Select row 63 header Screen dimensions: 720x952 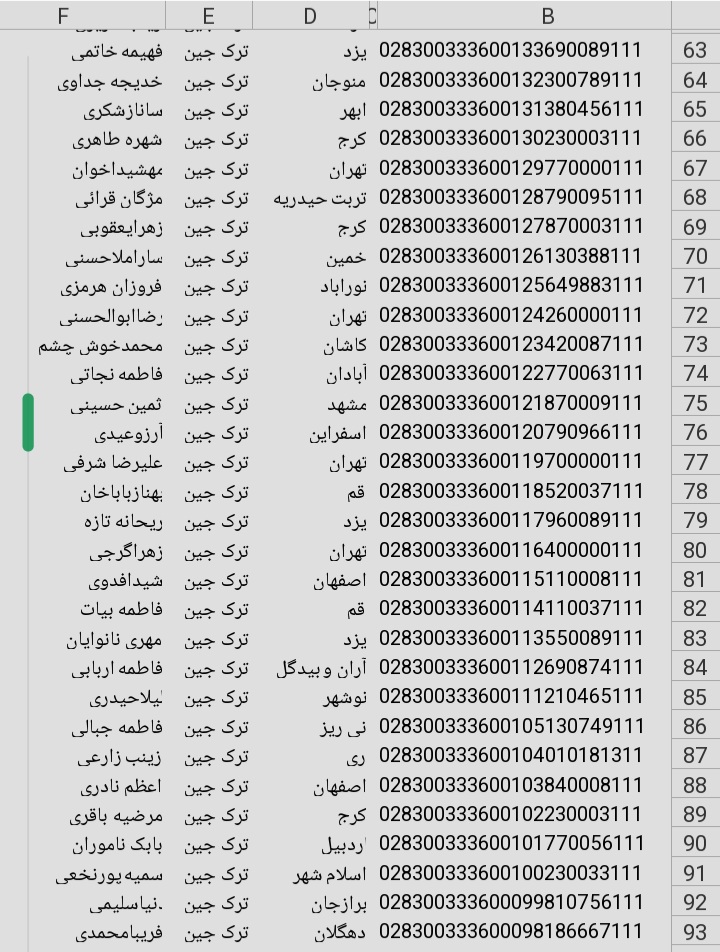(x=695, y=51)
